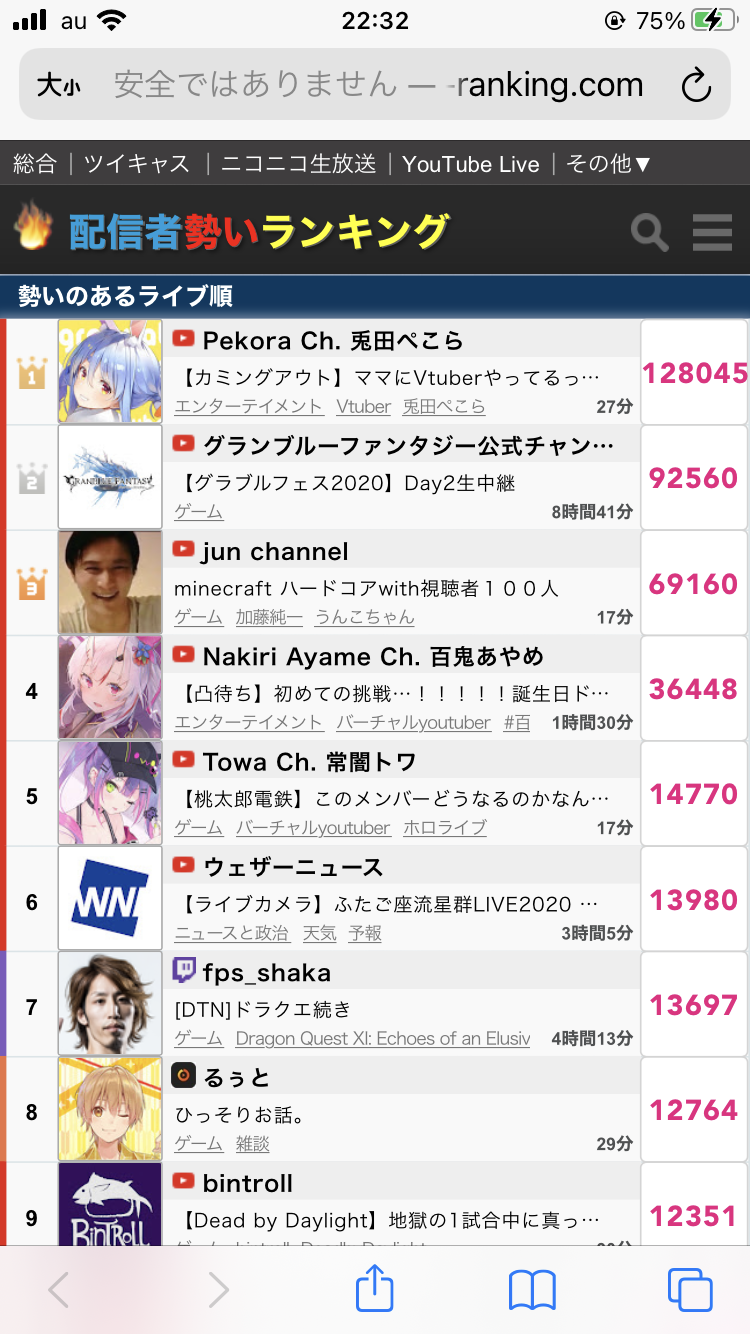Switch to the ツイキャス tab
Screen dimensions: 750x1334
click(x=137, y=164)
